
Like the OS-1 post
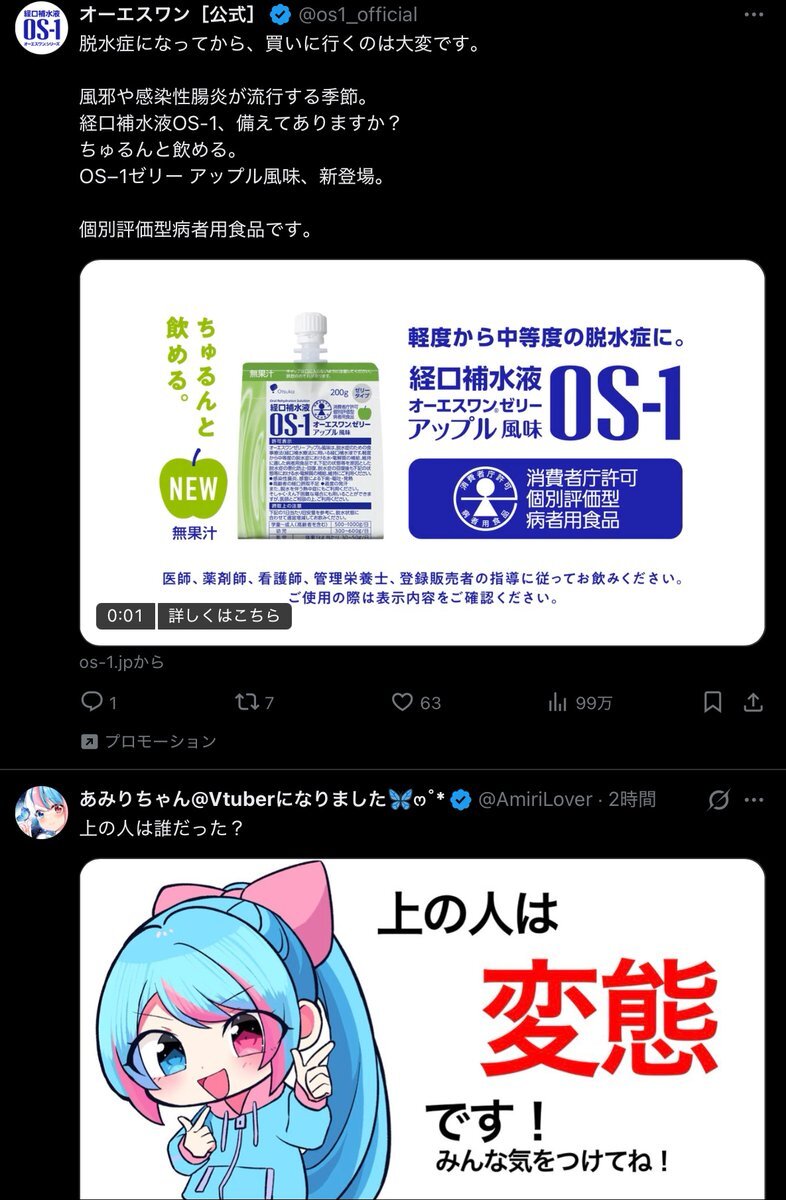point(415,703)
